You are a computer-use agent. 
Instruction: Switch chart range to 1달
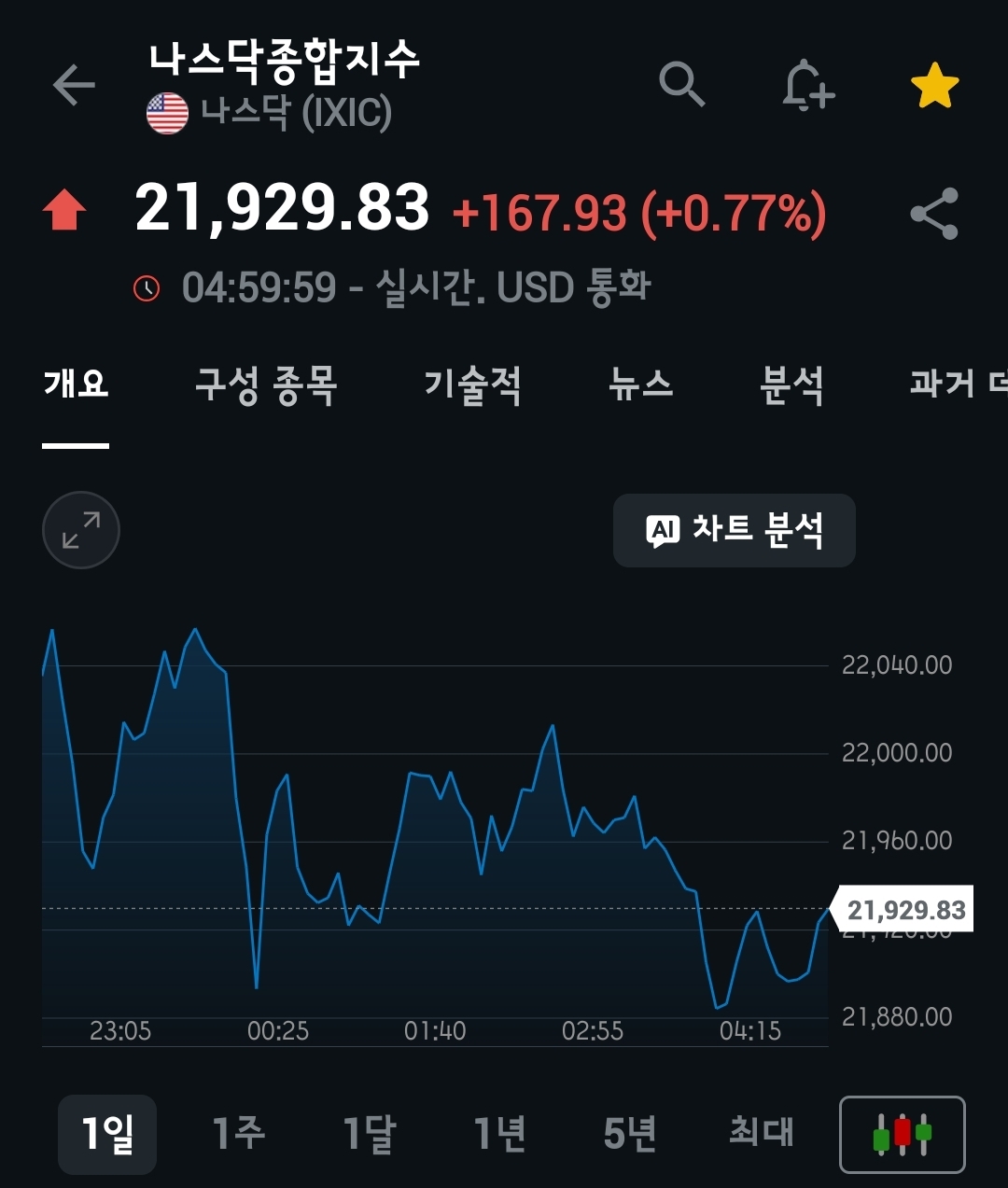(x=369, y=1134)
